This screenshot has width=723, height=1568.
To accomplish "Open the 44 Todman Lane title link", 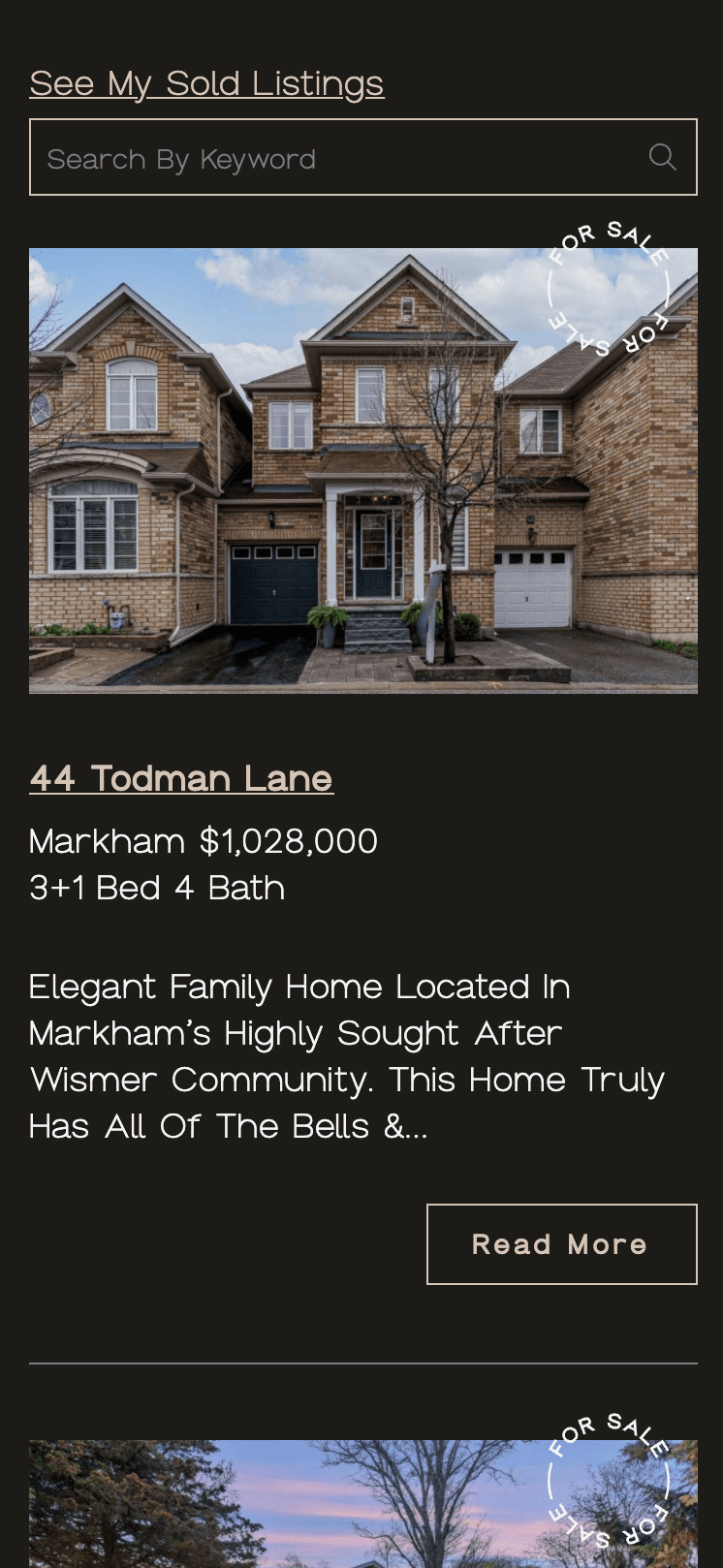I will tap(181, 778).
